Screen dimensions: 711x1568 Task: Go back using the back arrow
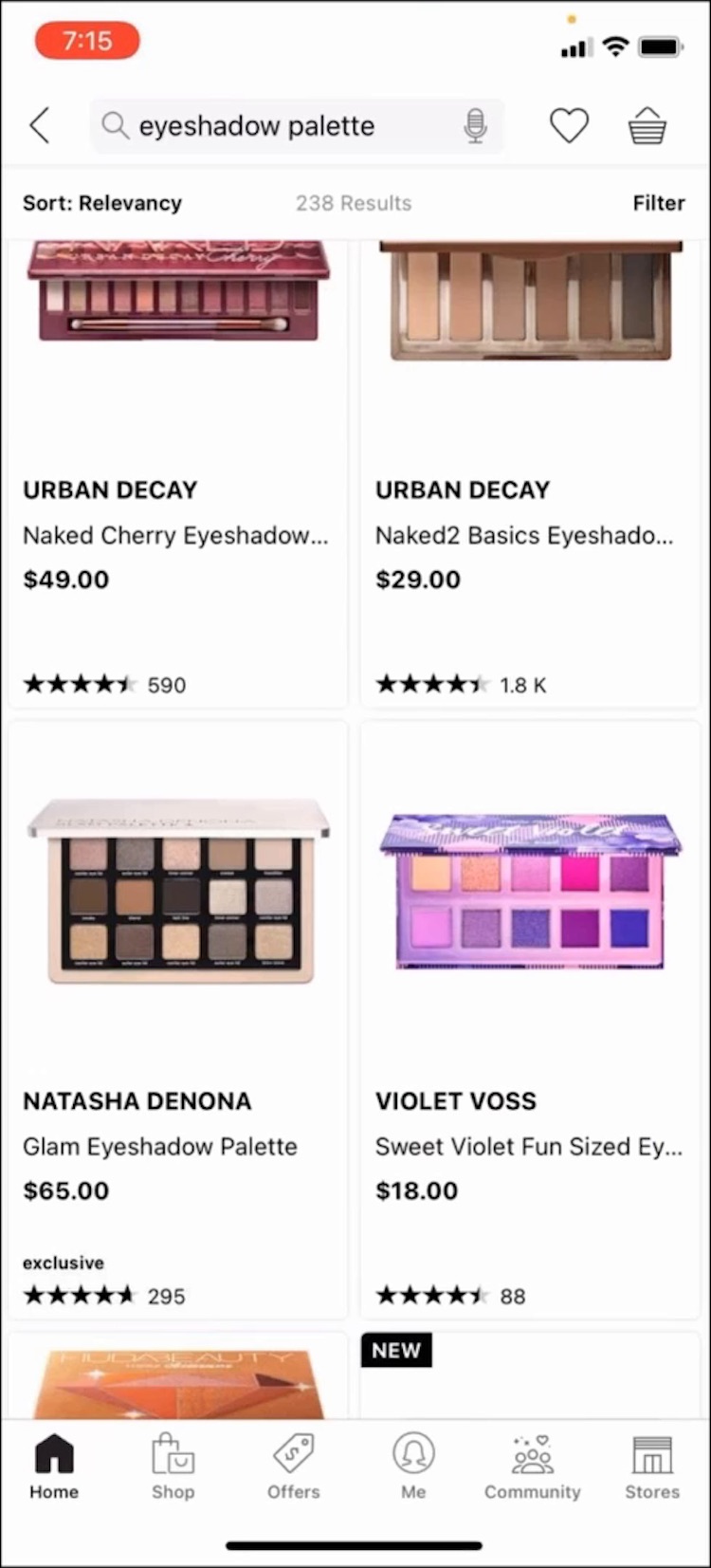click(40, 125)
